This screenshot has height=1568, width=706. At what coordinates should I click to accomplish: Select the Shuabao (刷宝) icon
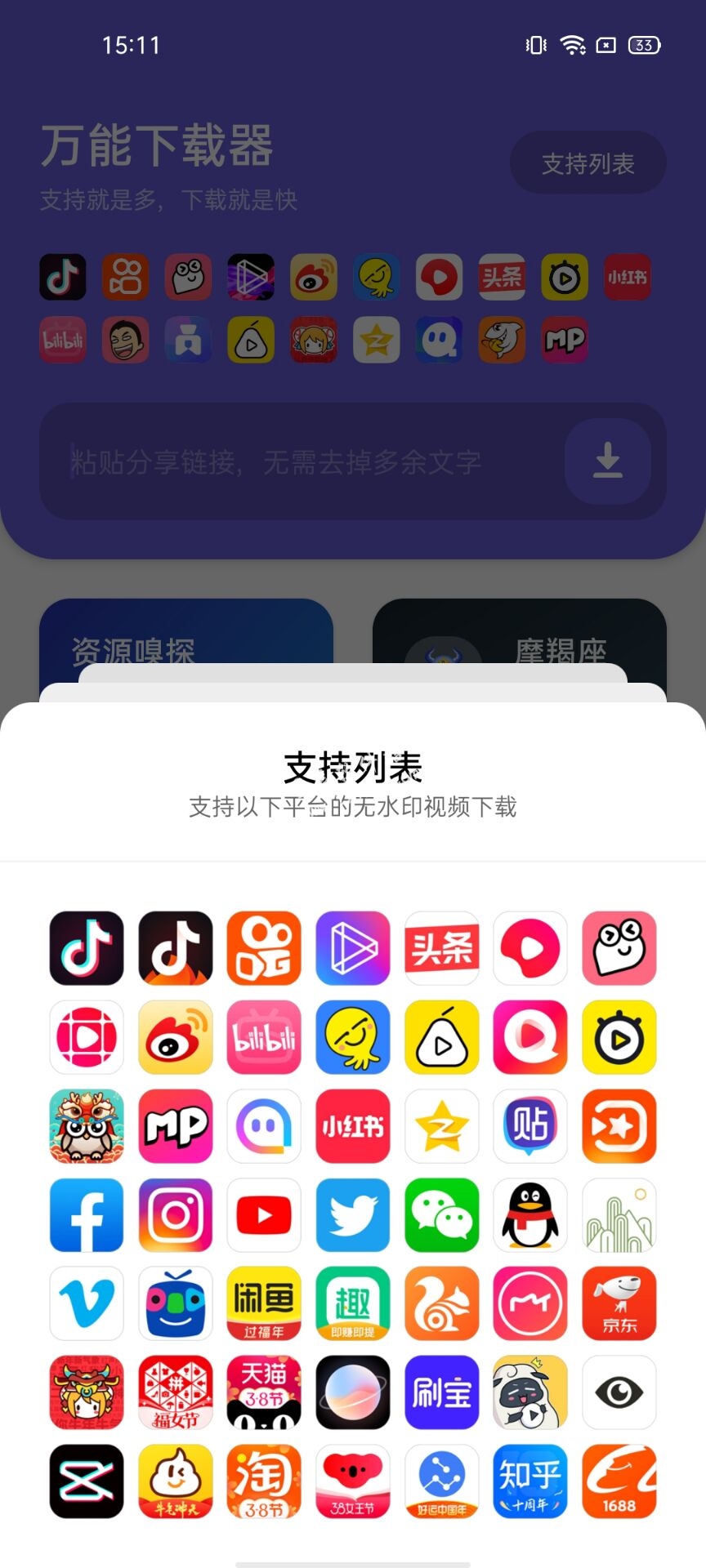tap(441, 1393)
